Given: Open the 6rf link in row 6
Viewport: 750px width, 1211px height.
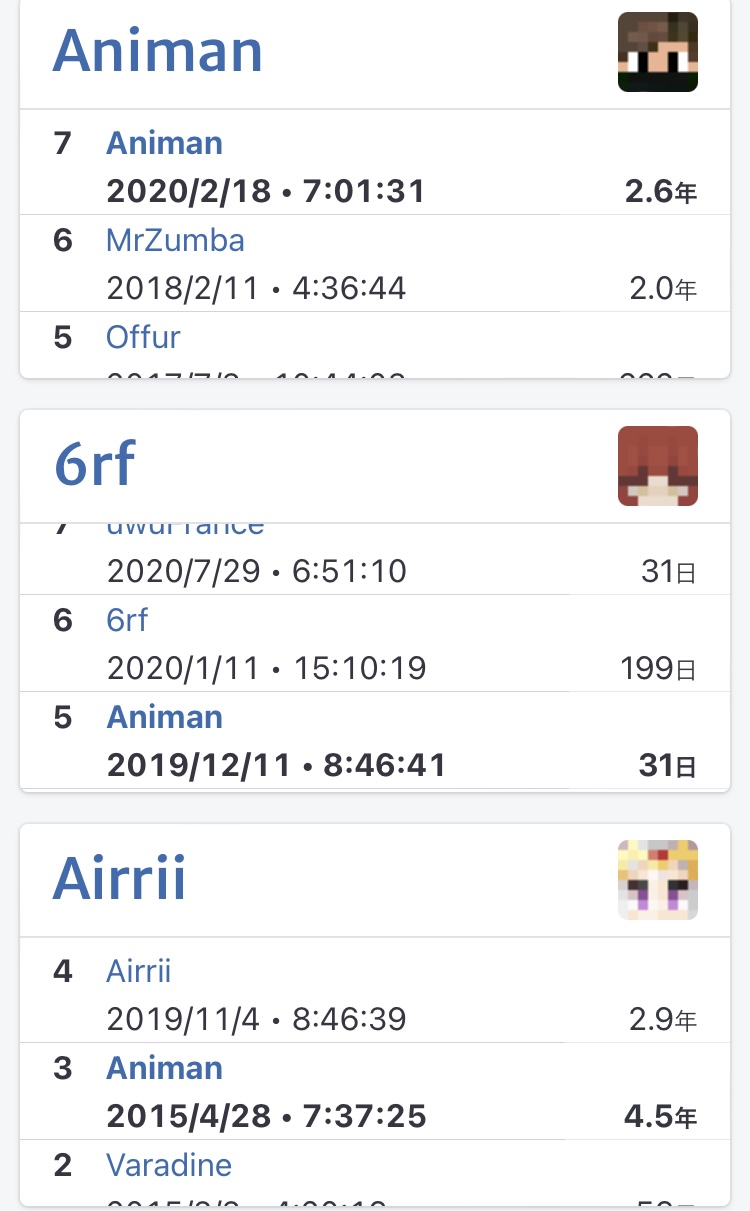Looking at the screenshot, I should [127, 620].
